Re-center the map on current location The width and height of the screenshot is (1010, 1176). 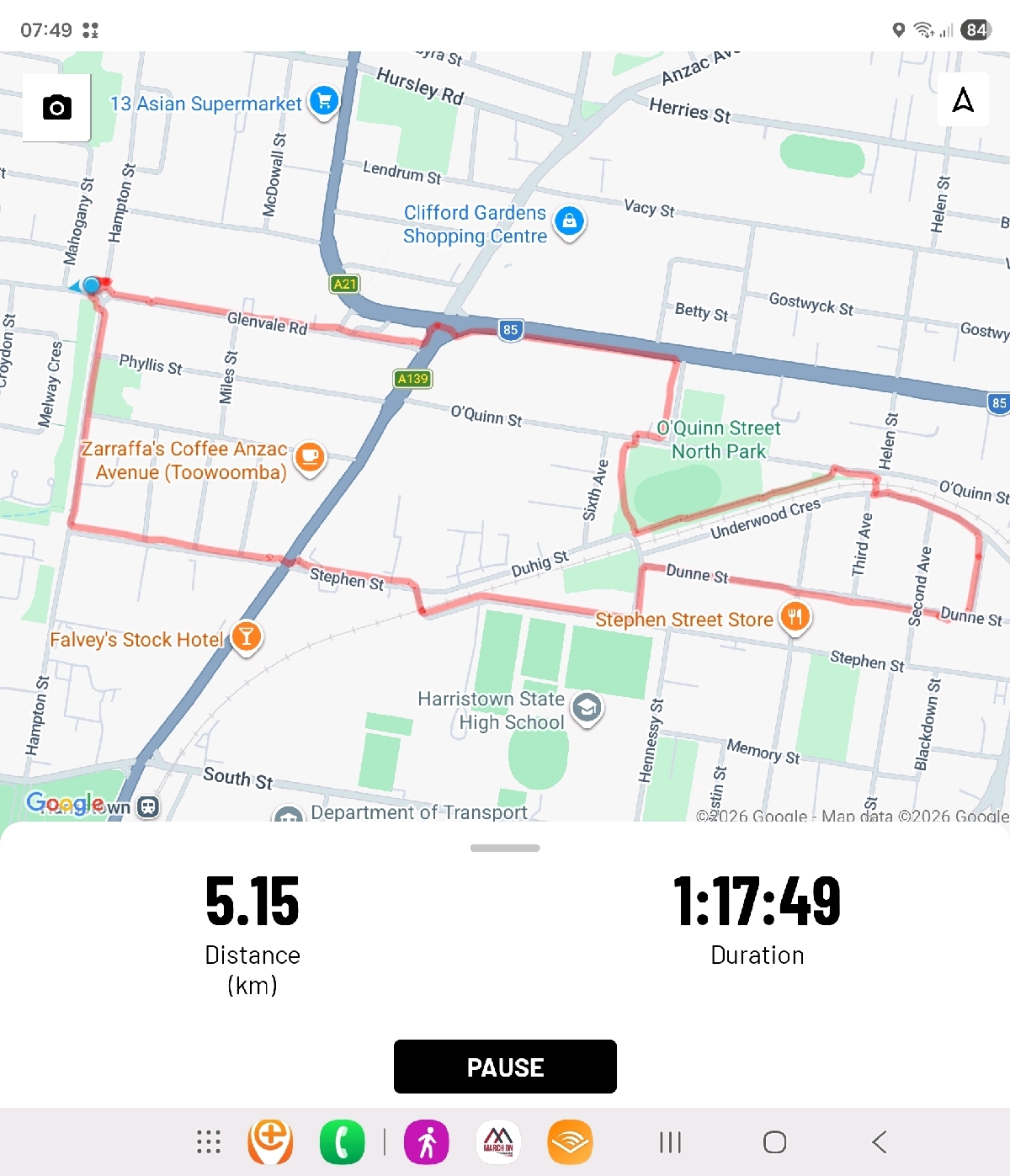click(963, 101)
